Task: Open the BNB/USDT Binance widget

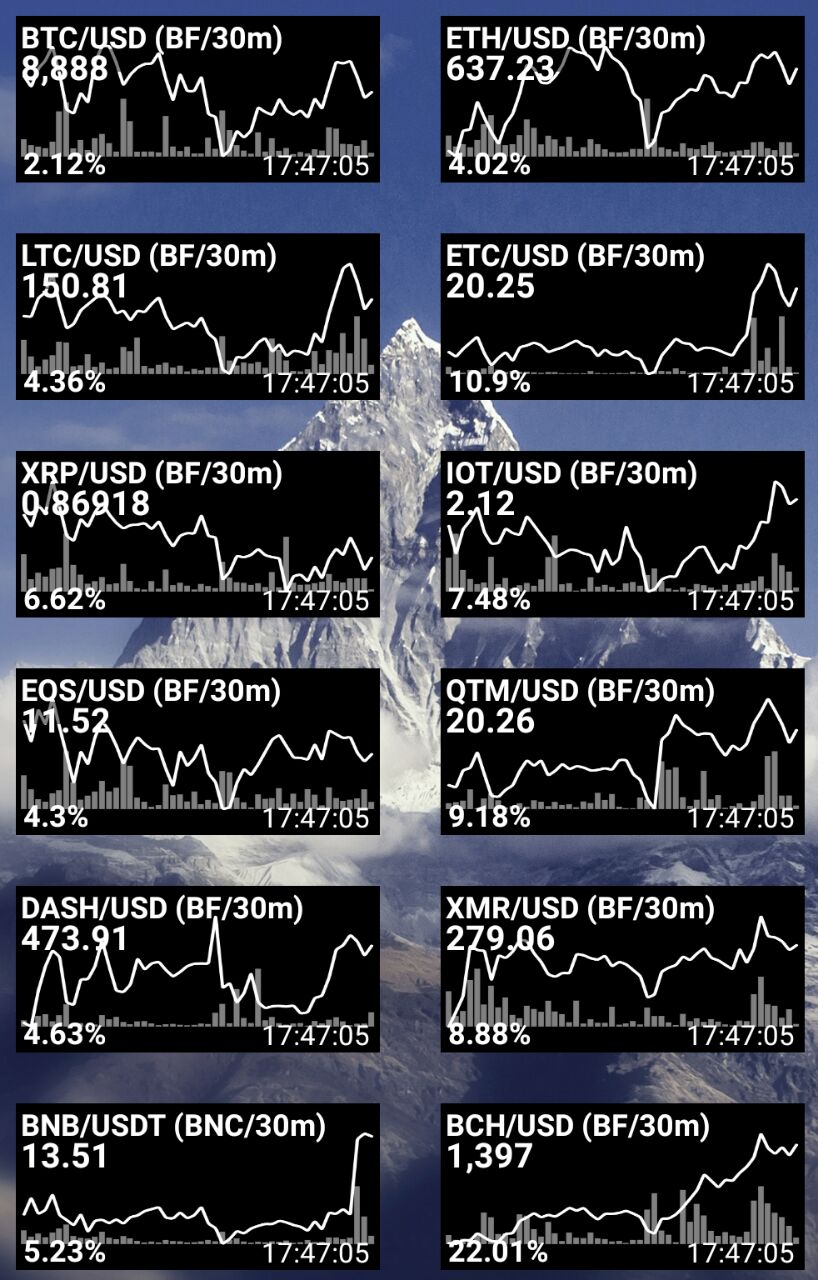Action: tap(198, 1186)
